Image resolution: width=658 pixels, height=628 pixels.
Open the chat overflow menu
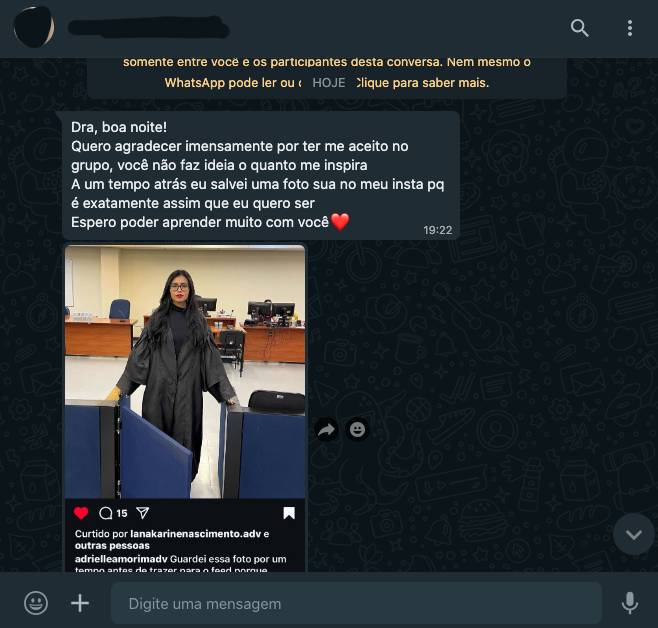[x=630, y=28]
